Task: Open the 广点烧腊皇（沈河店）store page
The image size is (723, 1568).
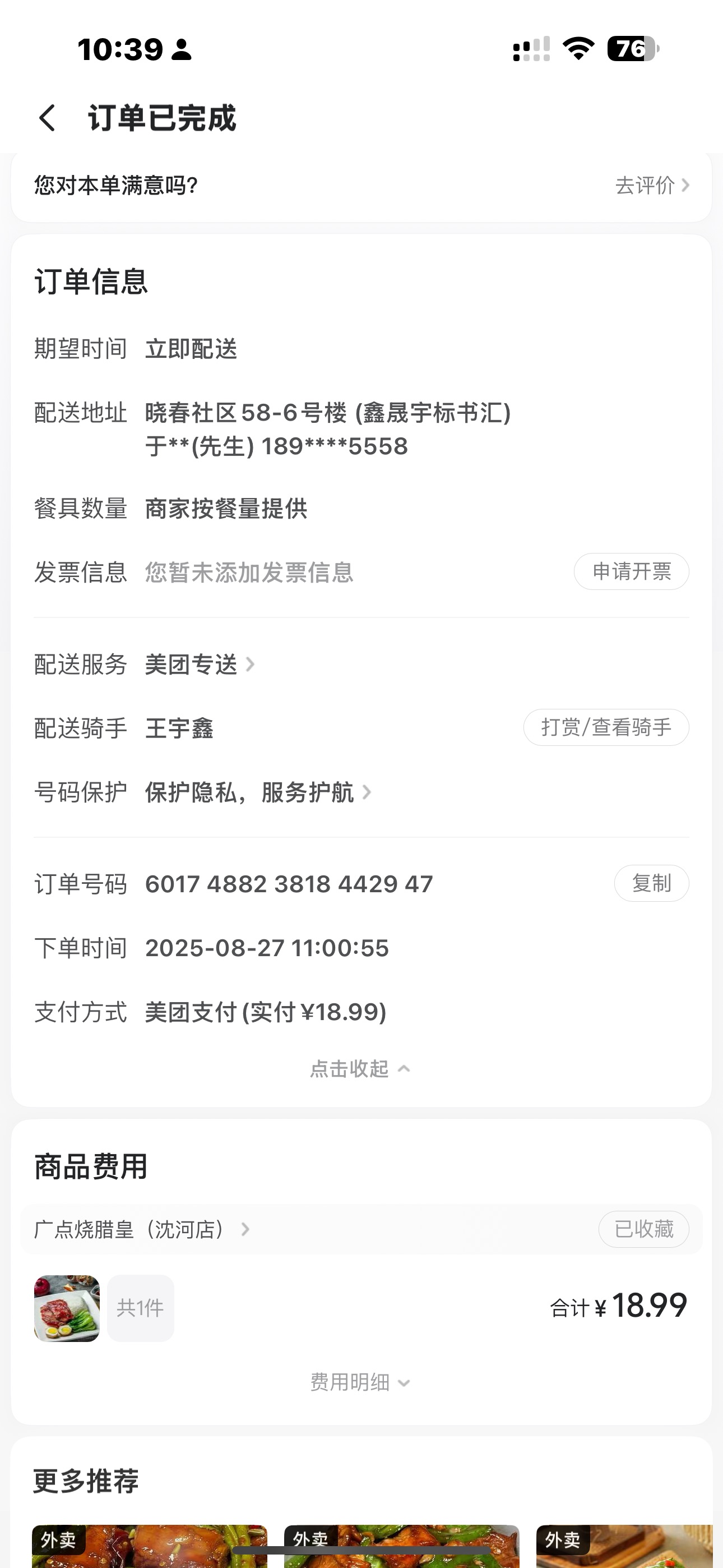Action: pyautogui.click(x=141, y=1230)
